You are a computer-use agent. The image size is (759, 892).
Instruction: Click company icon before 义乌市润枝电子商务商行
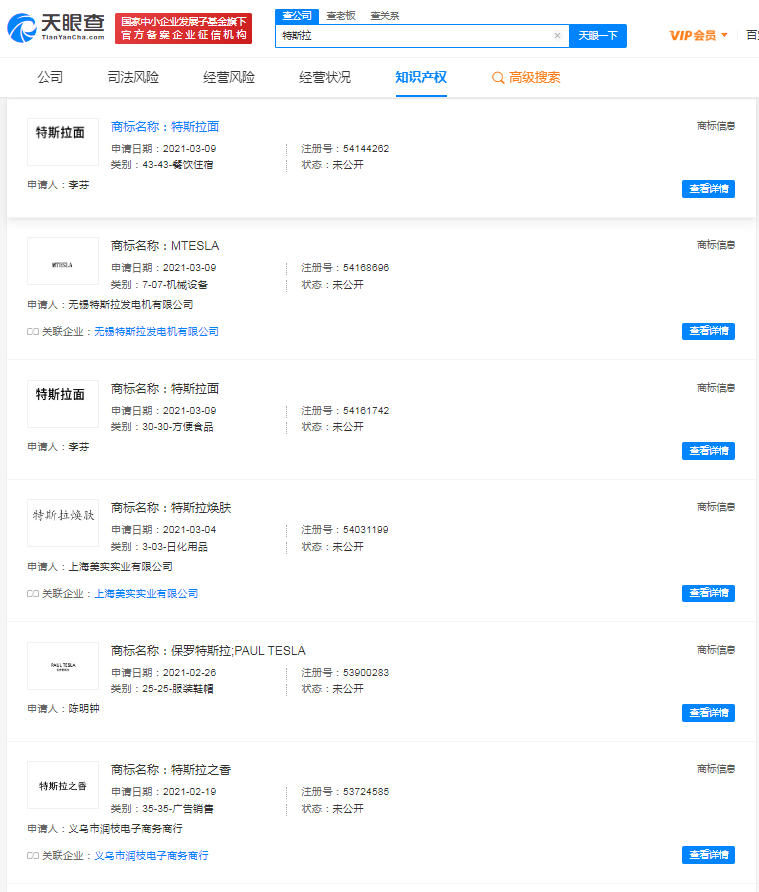34,853
